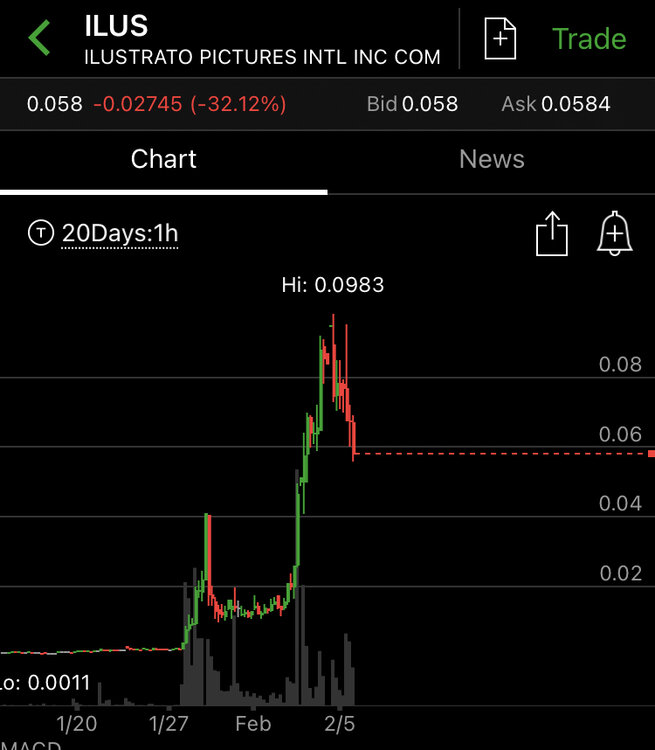Go back using the green arrow
The height and width of the screenshot is (750, 655).
point(40,39)
